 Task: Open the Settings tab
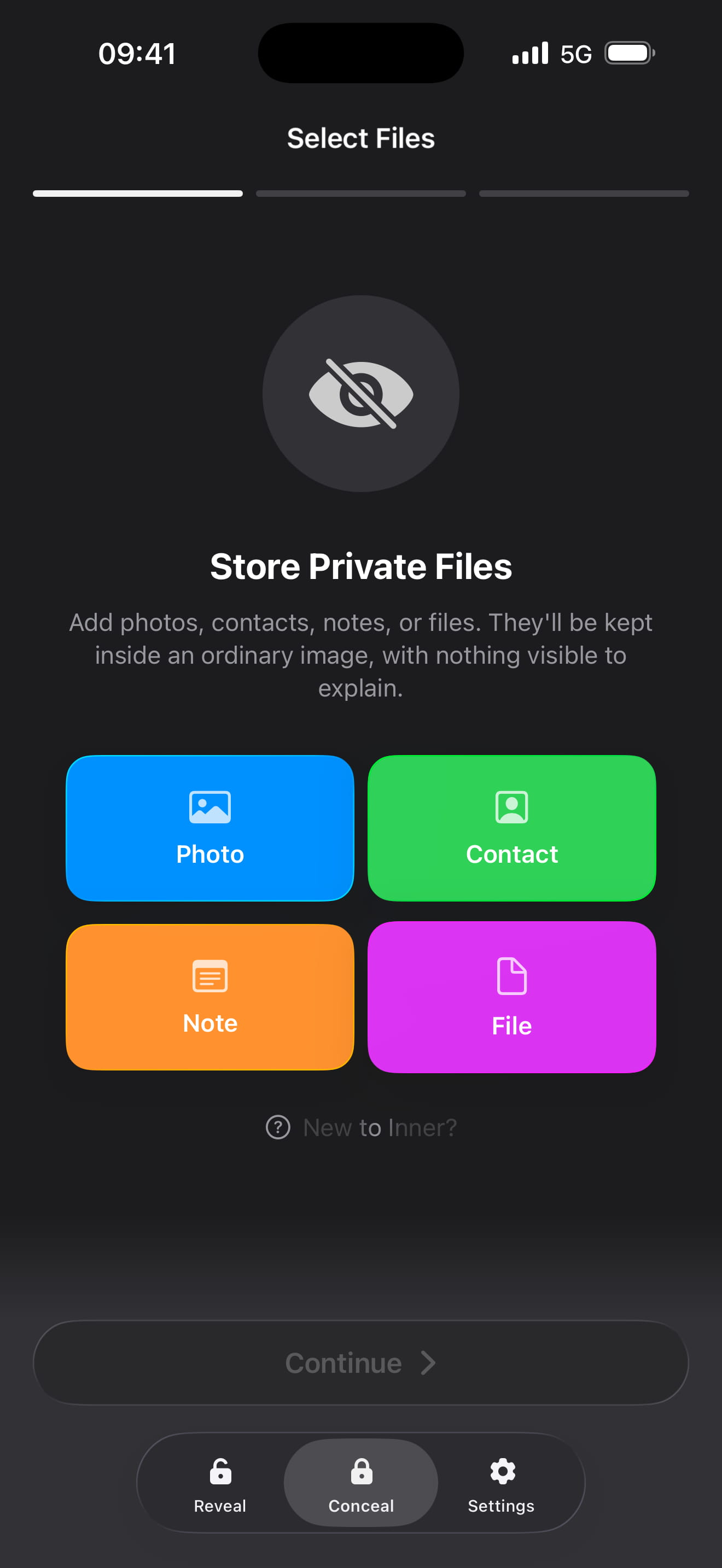tap(501, 1483)
